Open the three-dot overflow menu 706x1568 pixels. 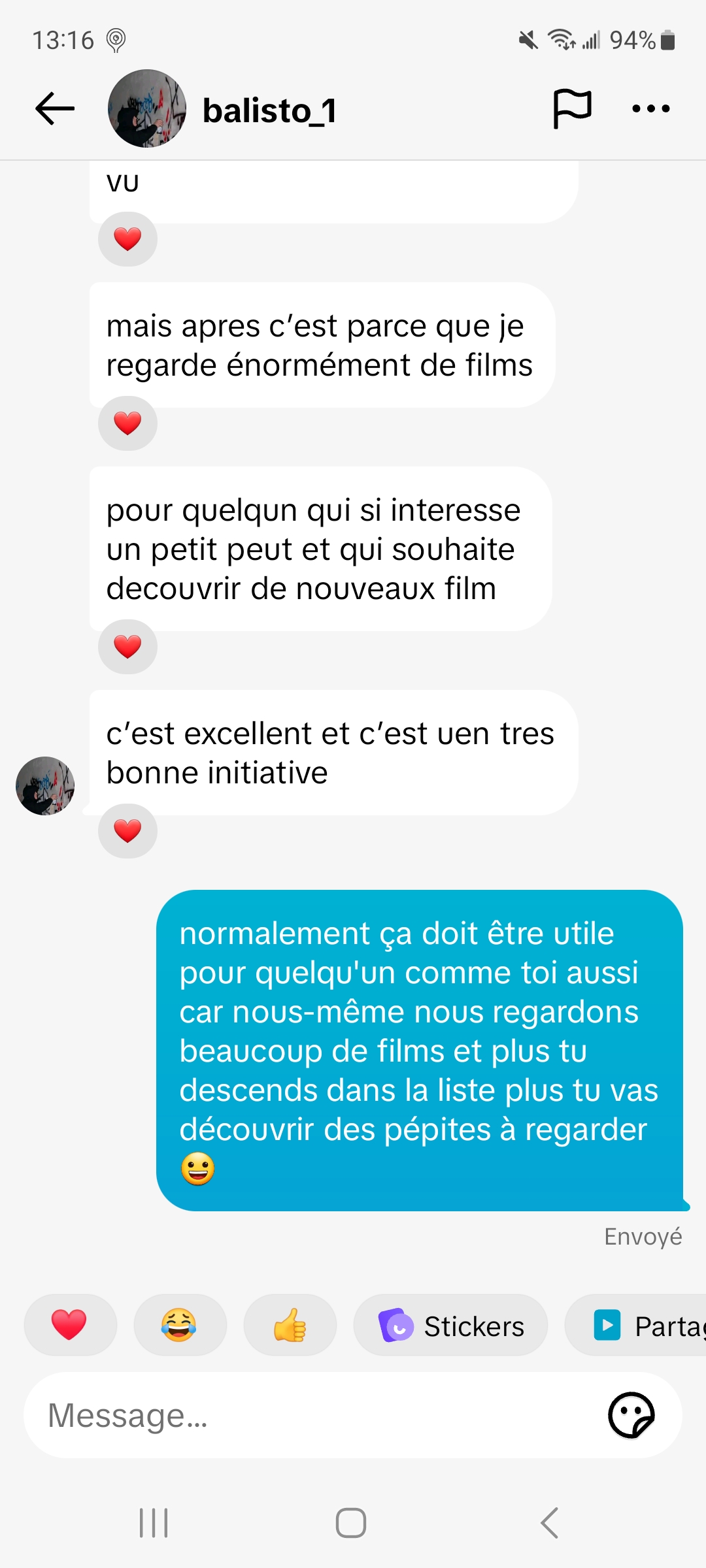click(651, 108)
